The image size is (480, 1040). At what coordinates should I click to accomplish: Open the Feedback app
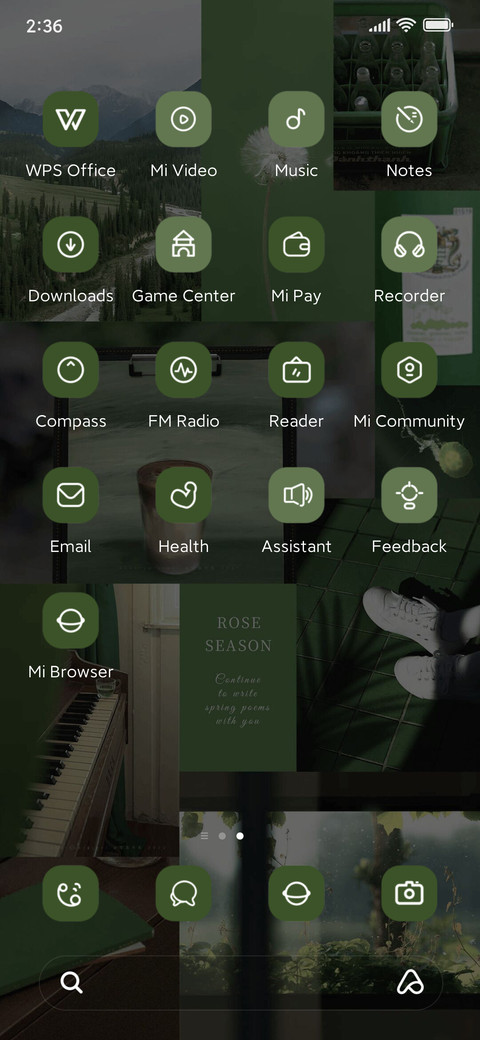tap(409, 495)
